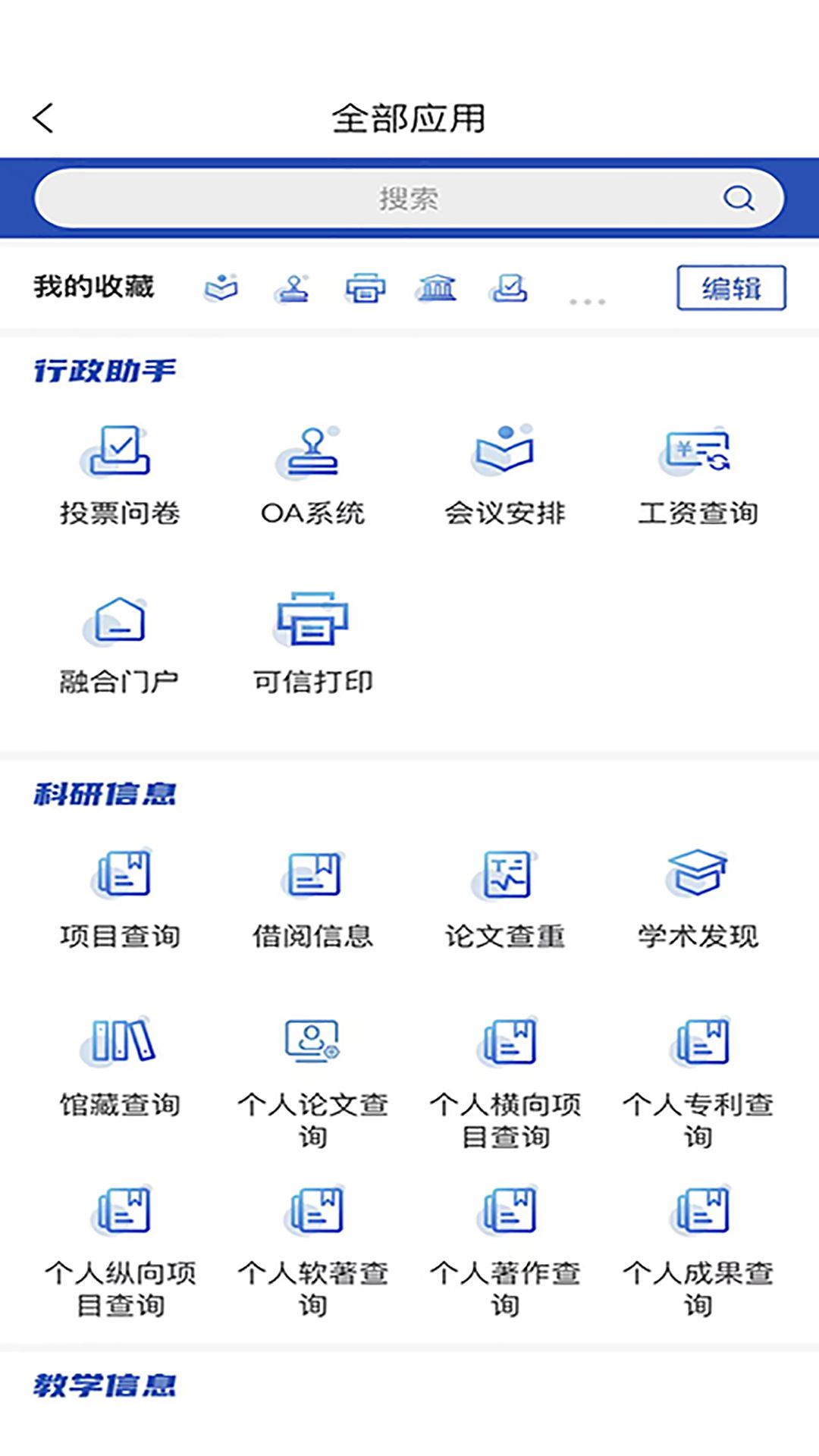Tap the 编辑 button to edit favorites
Viewport: 819px width, 1456px height.
point(730,290)
